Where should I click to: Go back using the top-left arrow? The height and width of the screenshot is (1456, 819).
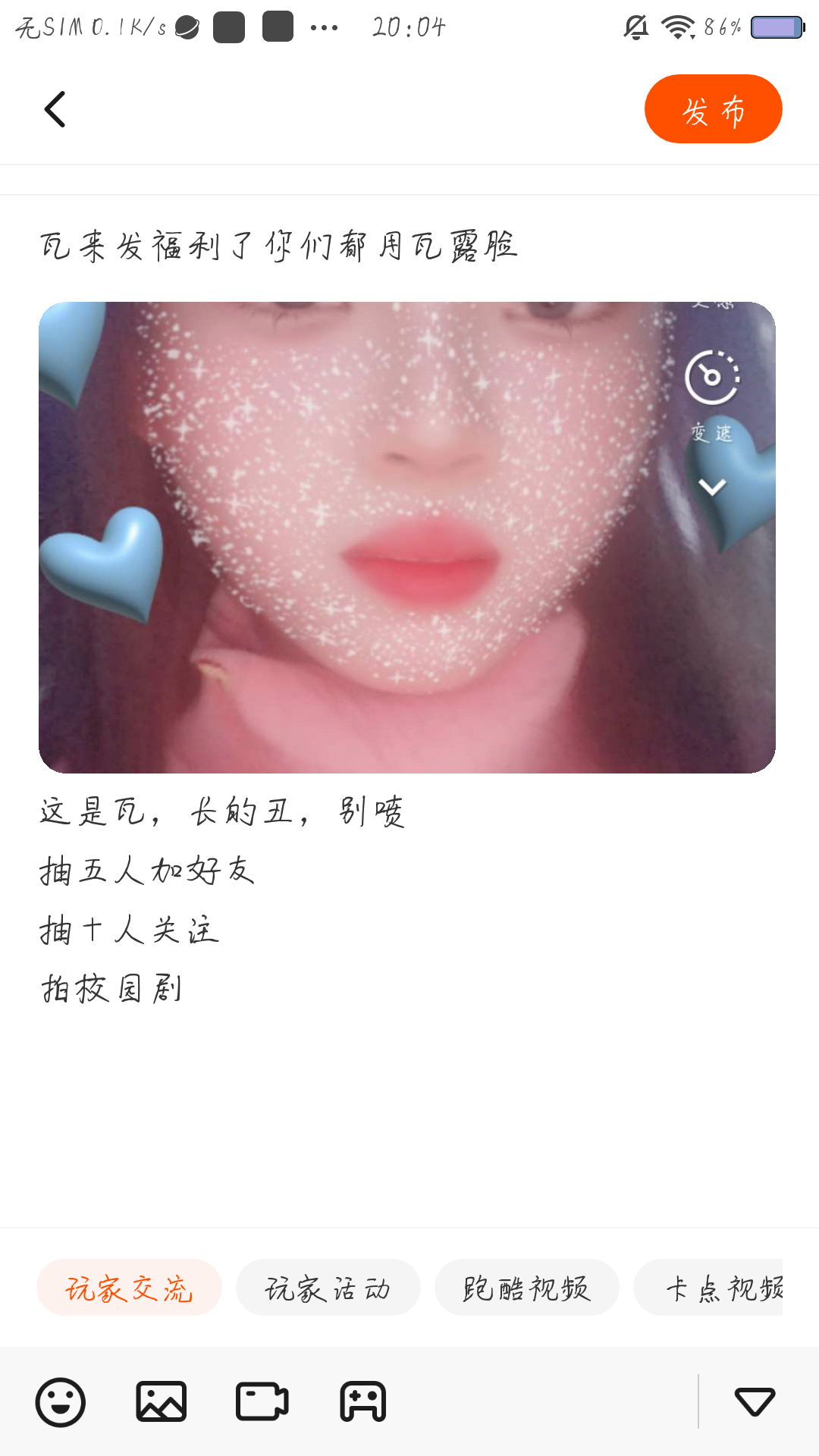[x=55, y=109]
